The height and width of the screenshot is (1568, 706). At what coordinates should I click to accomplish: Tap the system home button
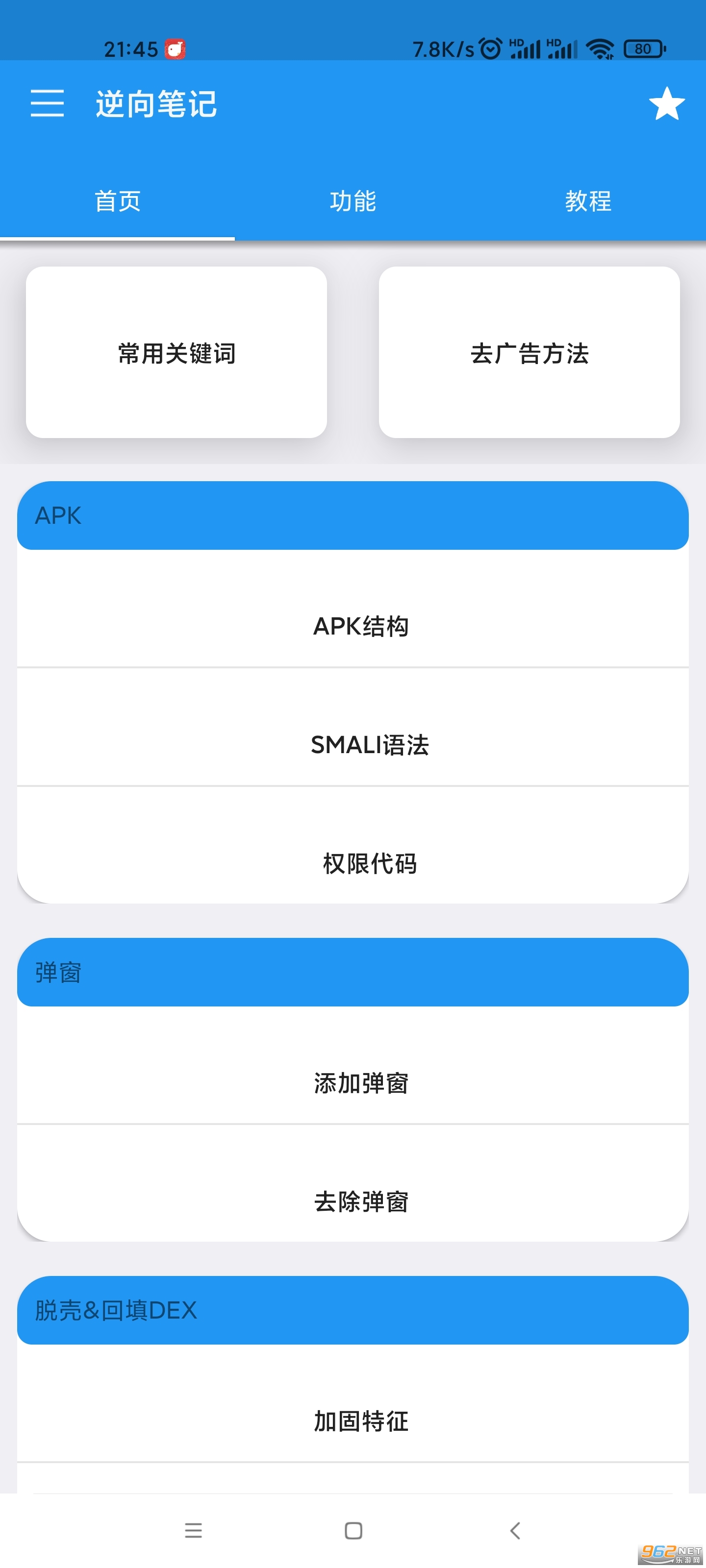(353, 1530)
